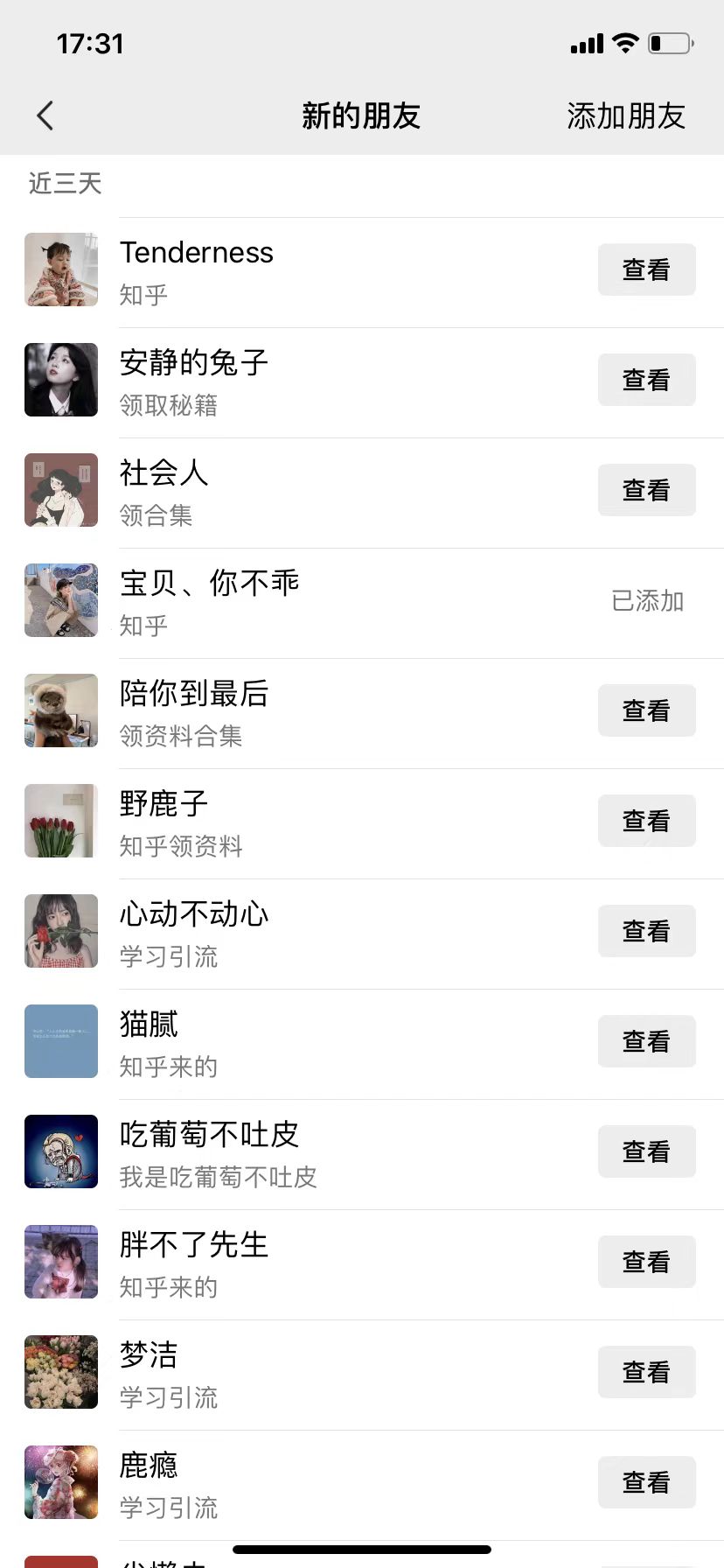The height and width of the screenshot is (1568, 724).
Task: Go back using the top-left arrow
Action: (x=45, y=115)
